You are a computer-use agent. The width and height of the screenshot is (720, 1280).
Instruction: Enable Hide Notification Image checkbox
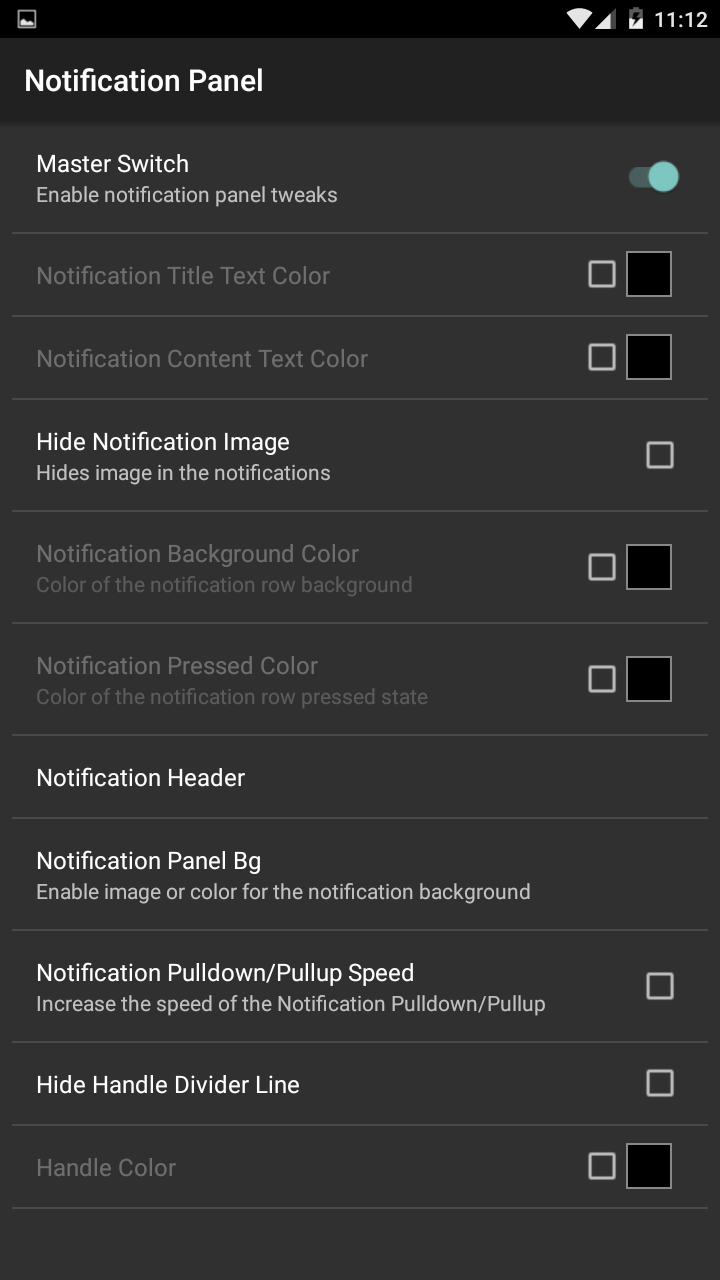660,455
